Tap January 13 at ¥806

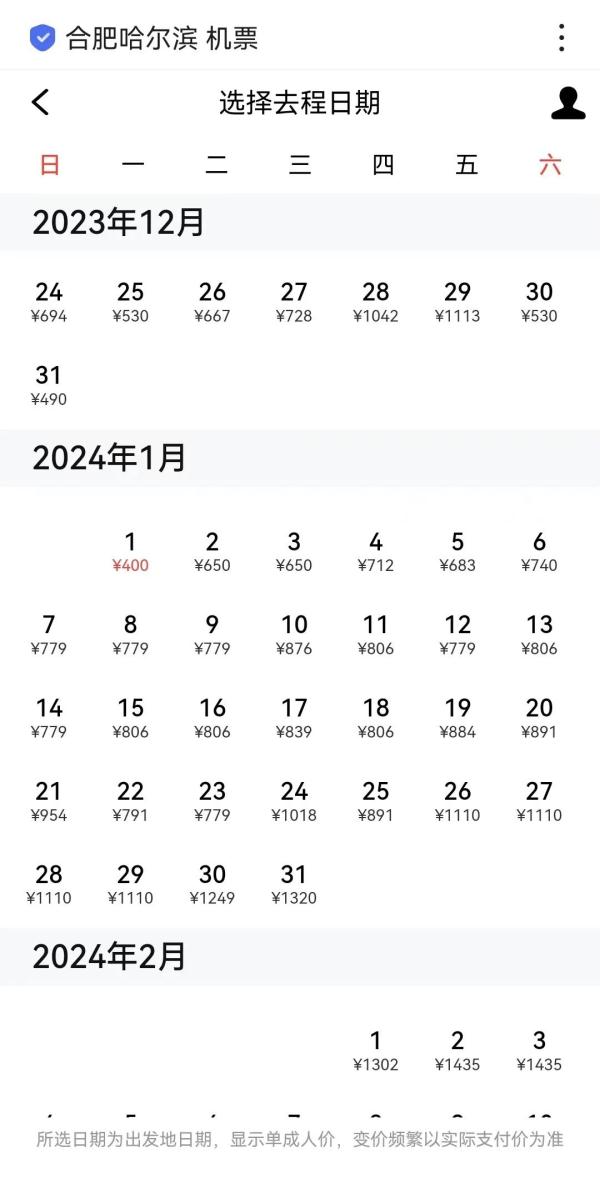click(539, 634)
